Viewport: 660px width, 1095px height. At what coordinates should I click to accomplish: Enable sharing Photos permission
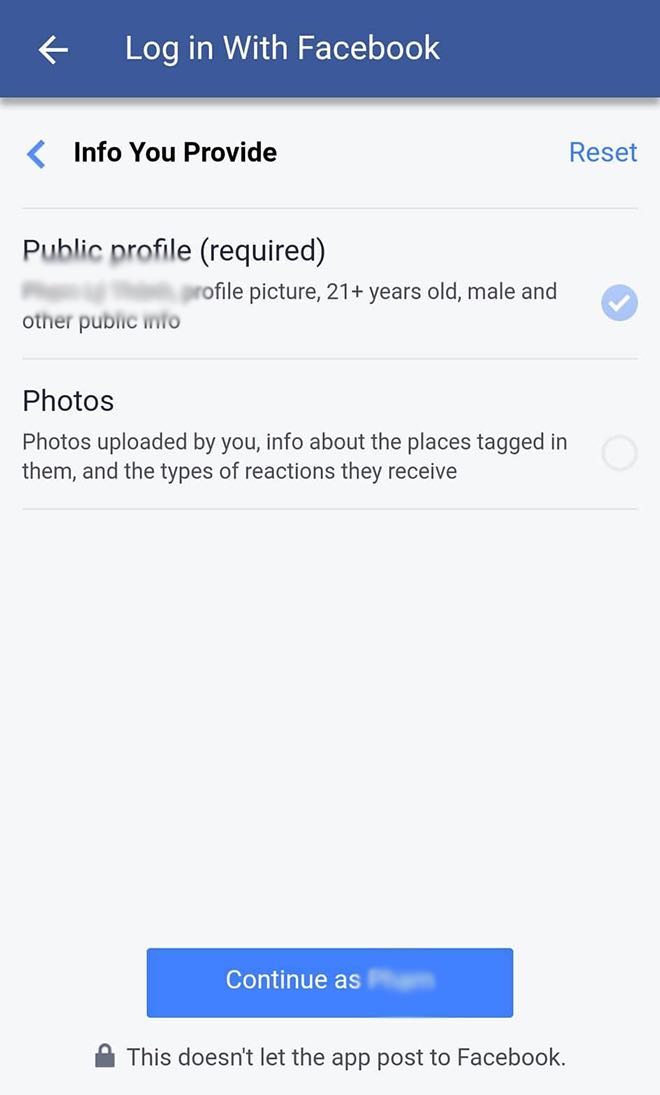(619, 454)
